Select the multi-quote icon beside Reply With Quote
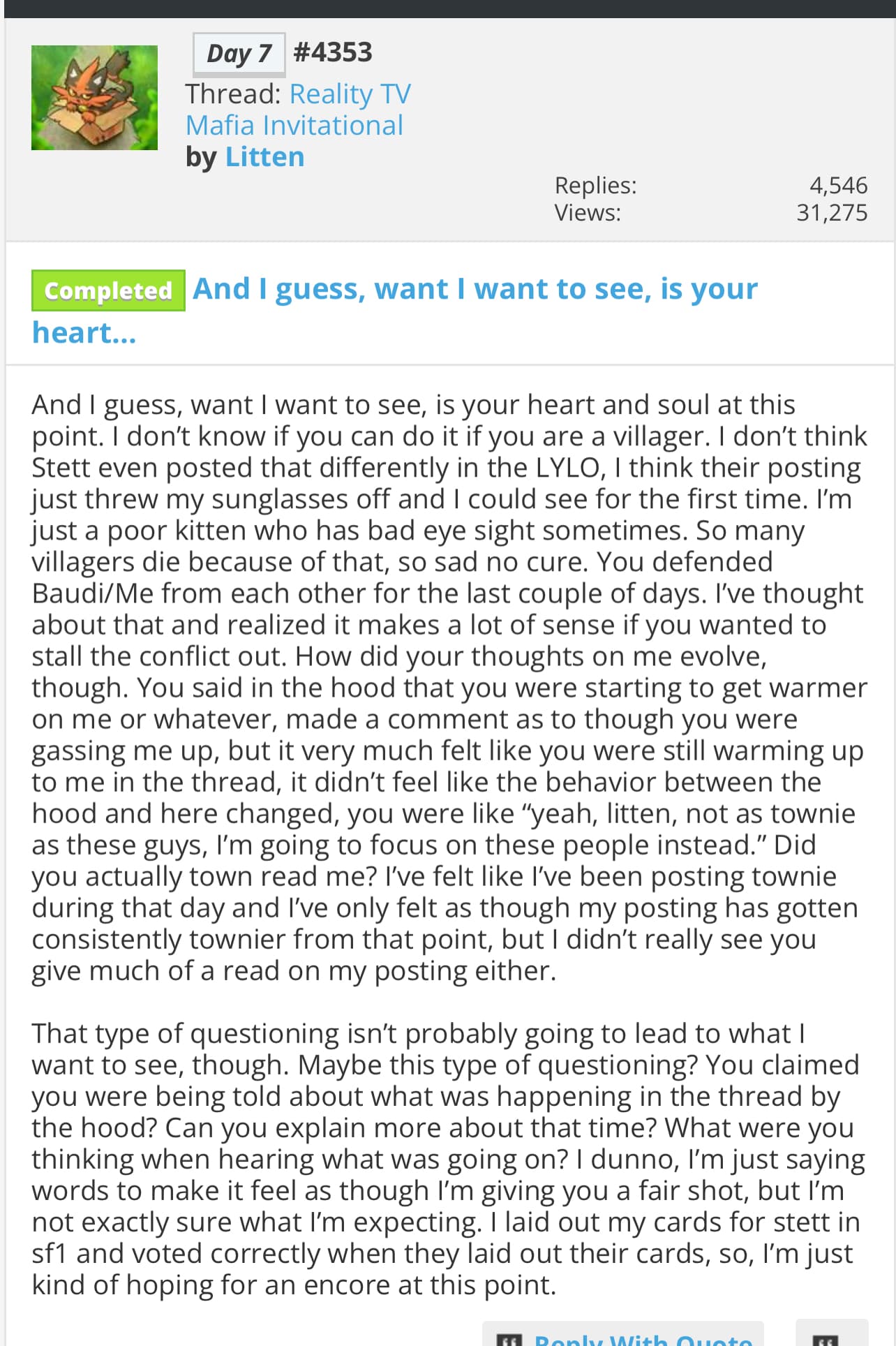This screenshot has height=1346, width=896. click(831, 1336)
